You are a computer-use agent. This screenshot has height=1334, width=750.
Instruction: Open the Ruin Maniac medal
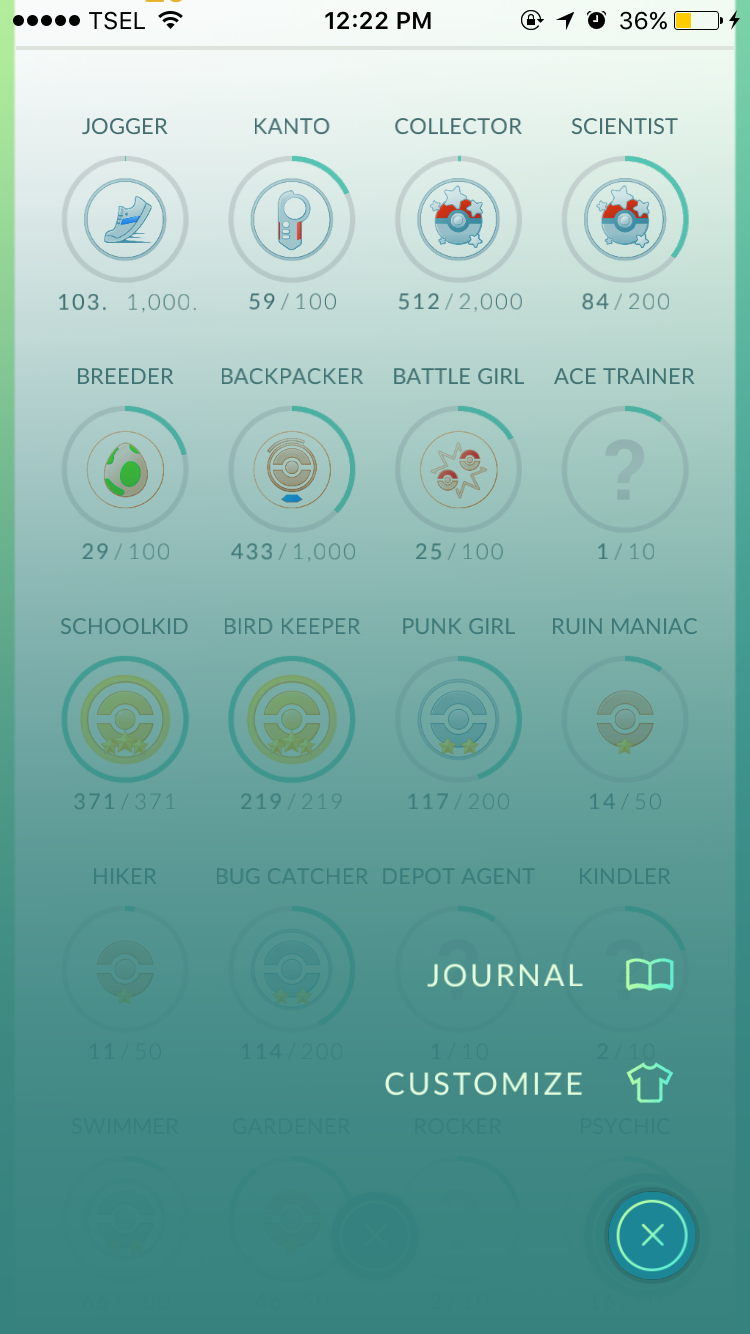pyautogui.click(x=625, y=719)
